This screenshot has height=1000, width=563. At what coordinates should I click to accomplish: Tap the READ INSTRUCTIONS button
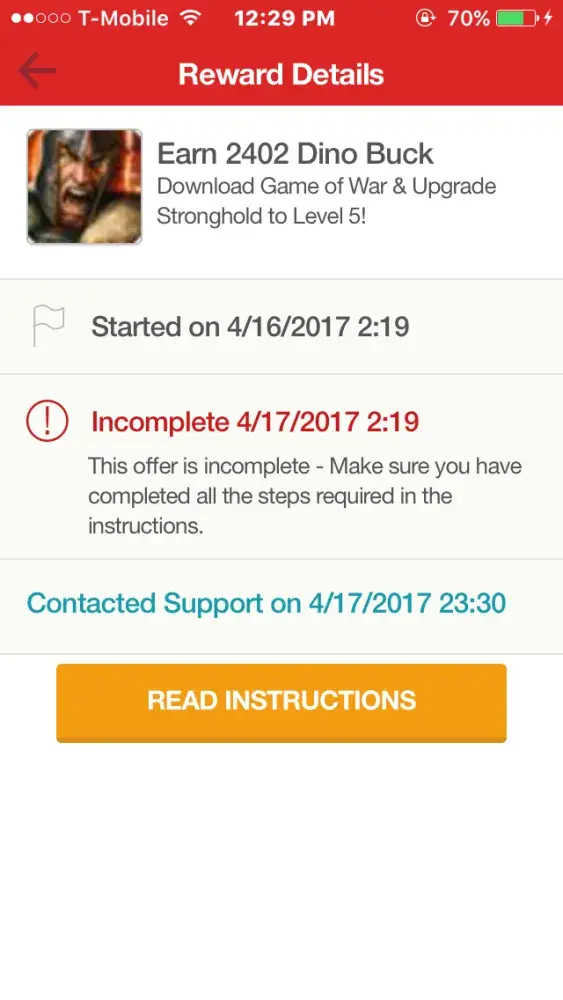pos(281,703)
